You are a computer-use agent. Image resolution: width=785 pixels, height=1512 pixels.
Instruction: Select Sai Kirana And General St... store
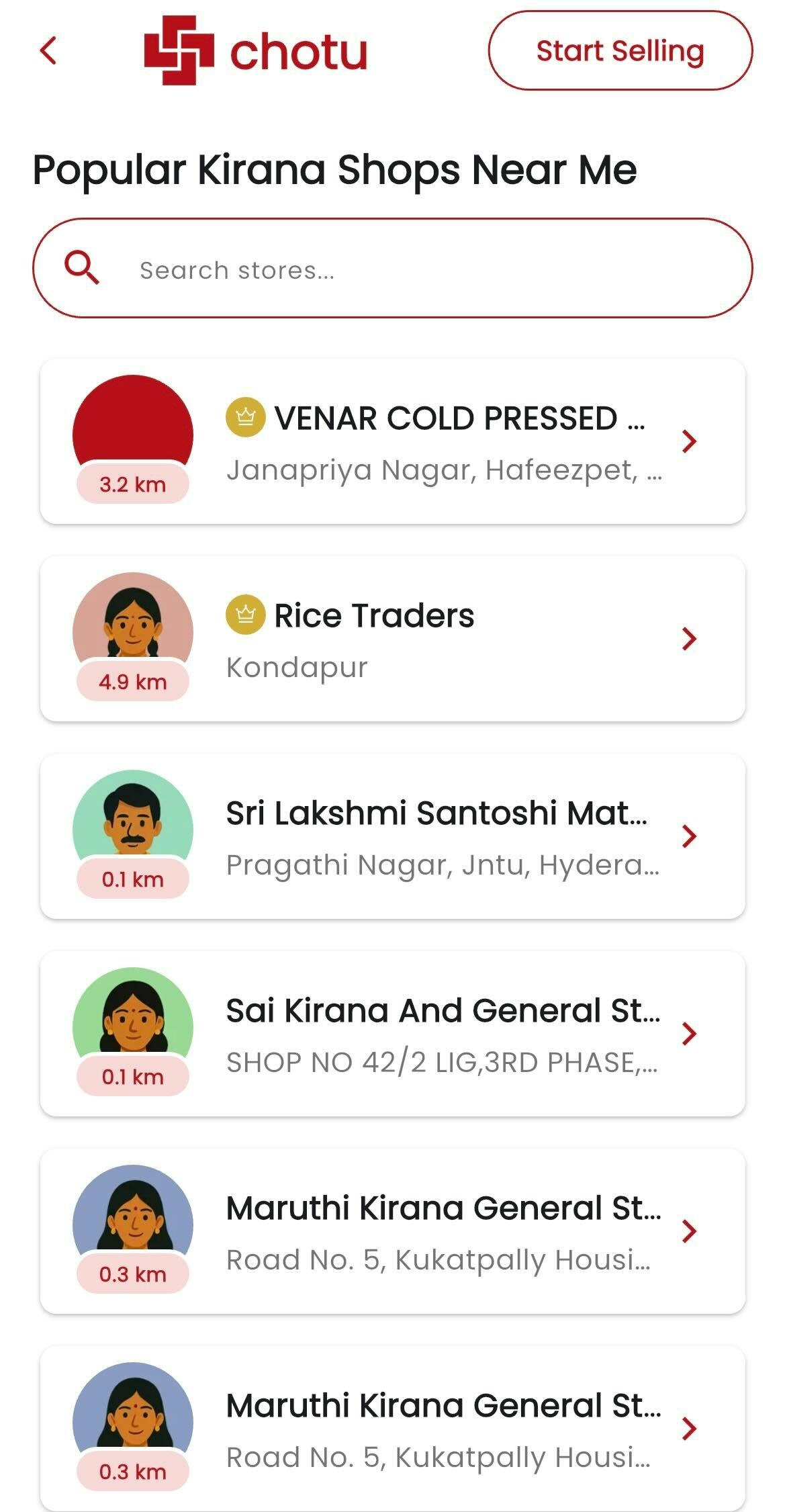tap(392, 1034)
